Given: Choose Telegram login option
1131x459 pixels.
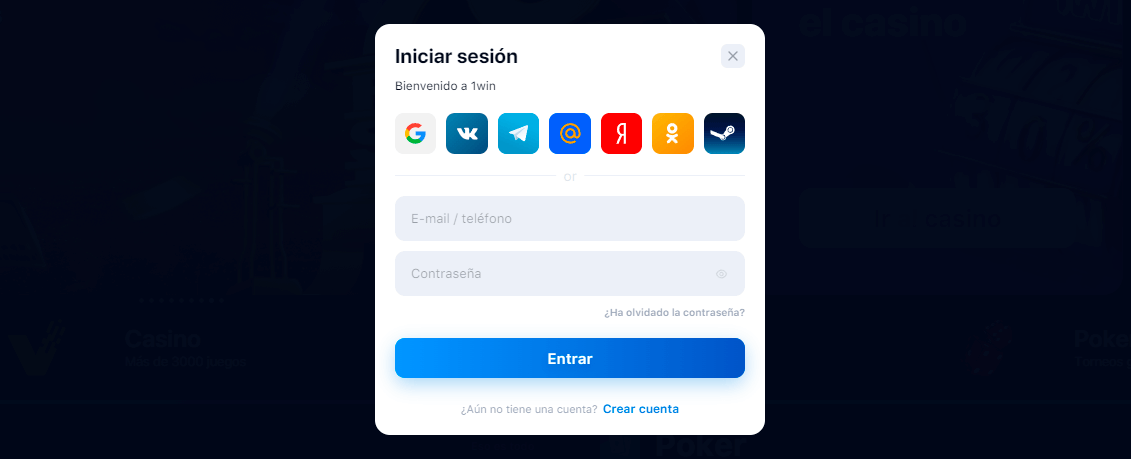Looking at the screenshot, I should coord(518,133).
